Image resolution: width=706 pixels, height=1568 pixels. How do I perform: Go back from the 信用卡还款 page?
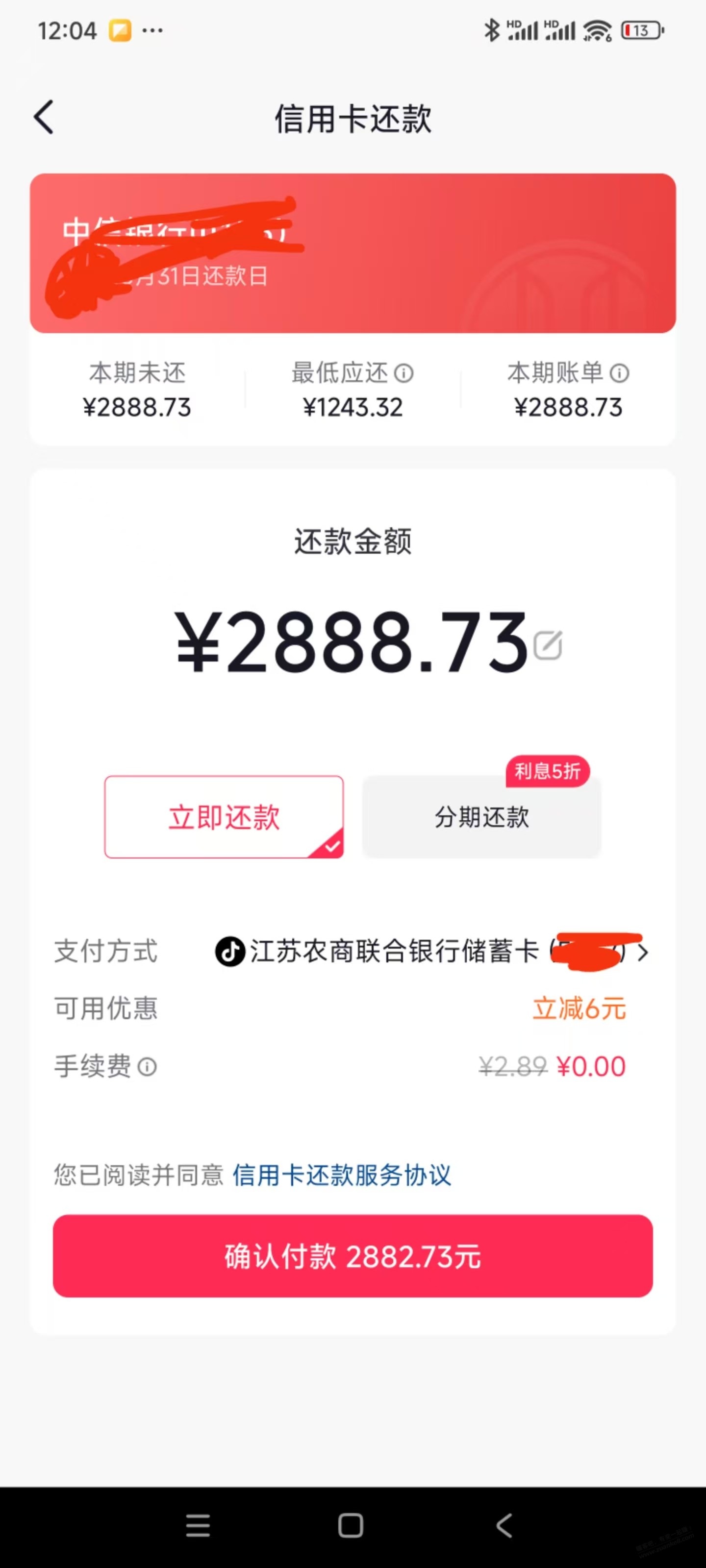coord(44,117)
